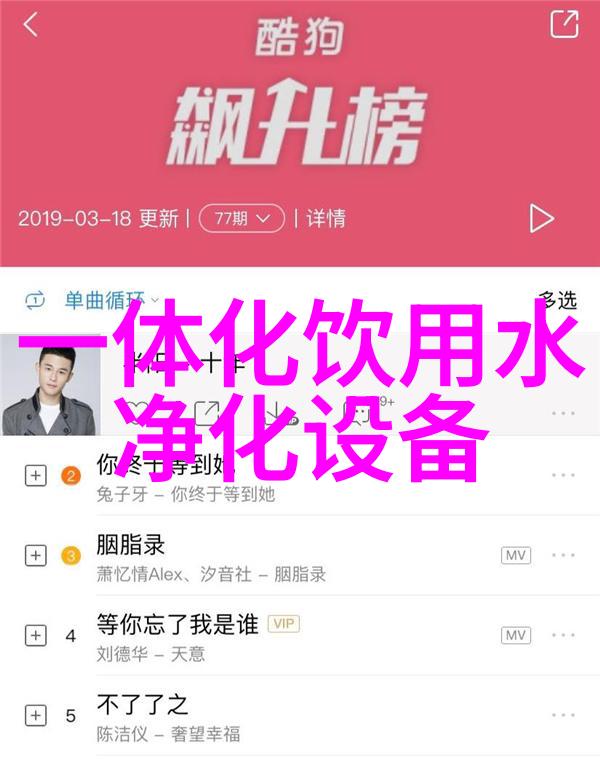Share the 飙升榜 chart
The image size is (600, 759).
tap(564, 24)
